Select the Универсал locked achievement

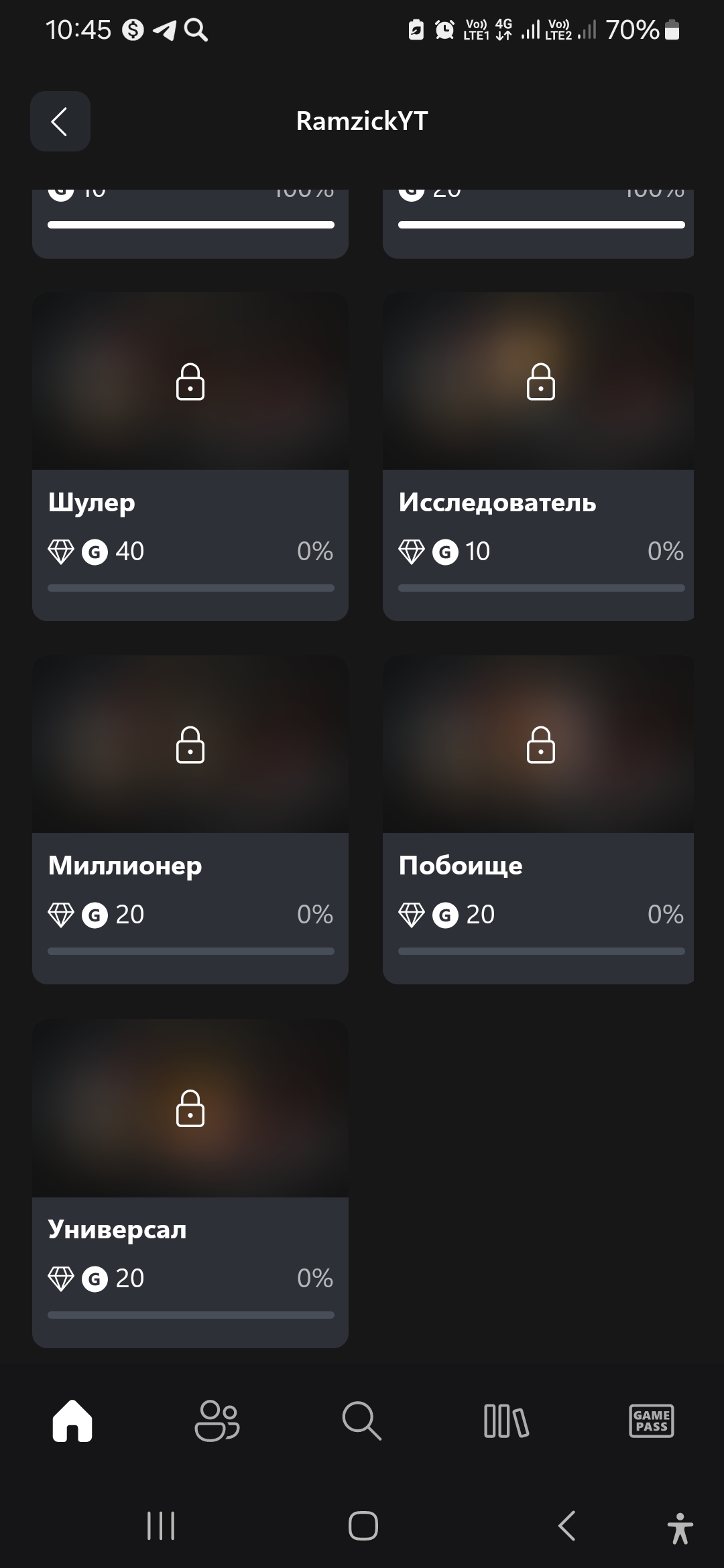pos(190,1183)
